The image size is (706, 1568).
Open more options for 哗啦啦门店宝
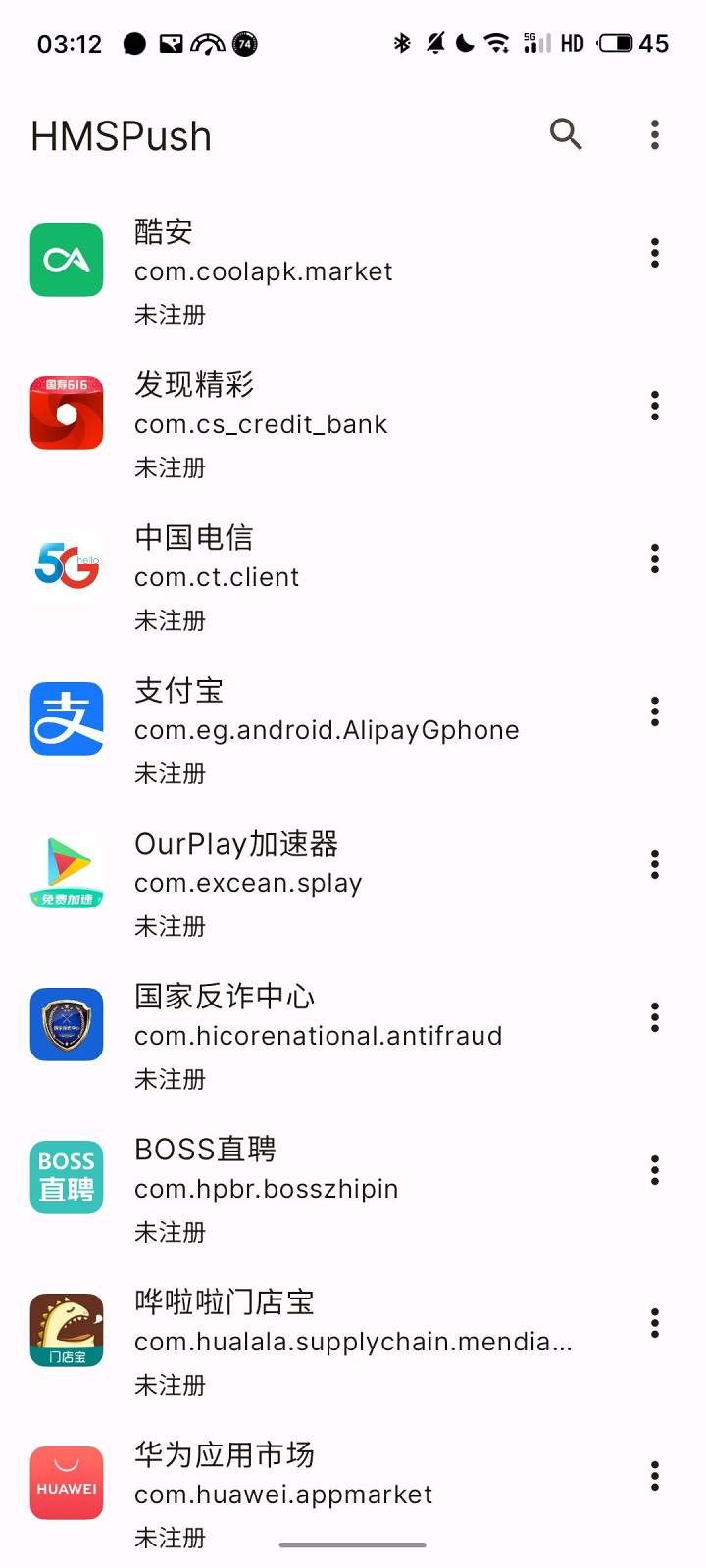[655, 1323]
